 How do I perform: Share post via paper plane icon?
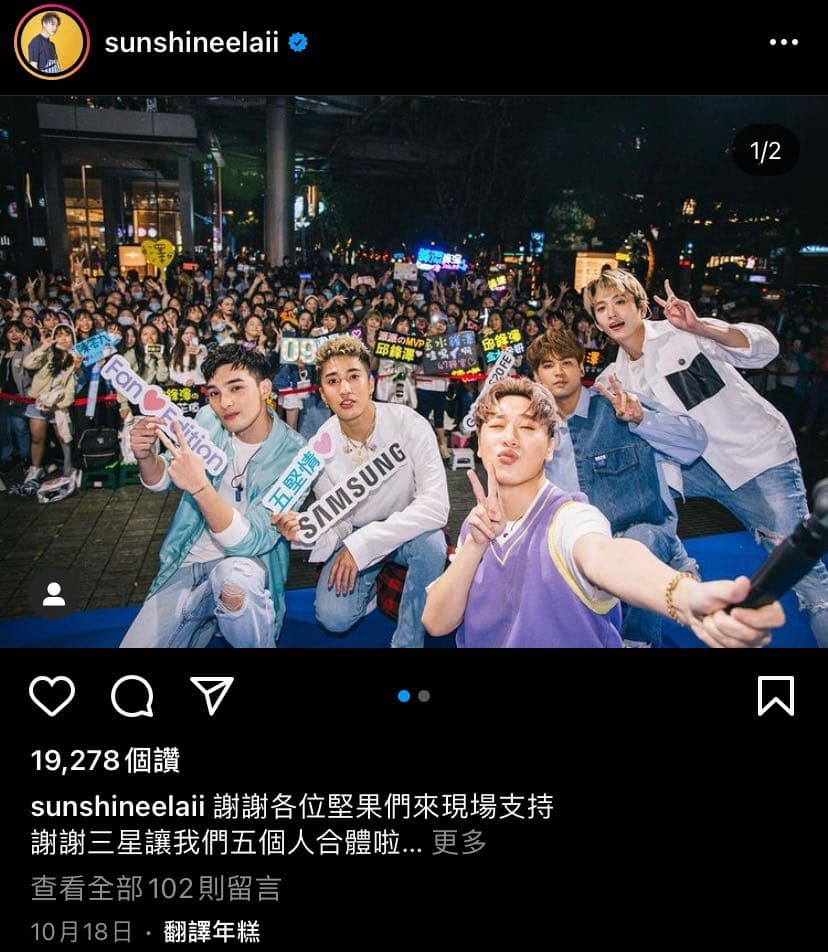[x=212, y=696]
